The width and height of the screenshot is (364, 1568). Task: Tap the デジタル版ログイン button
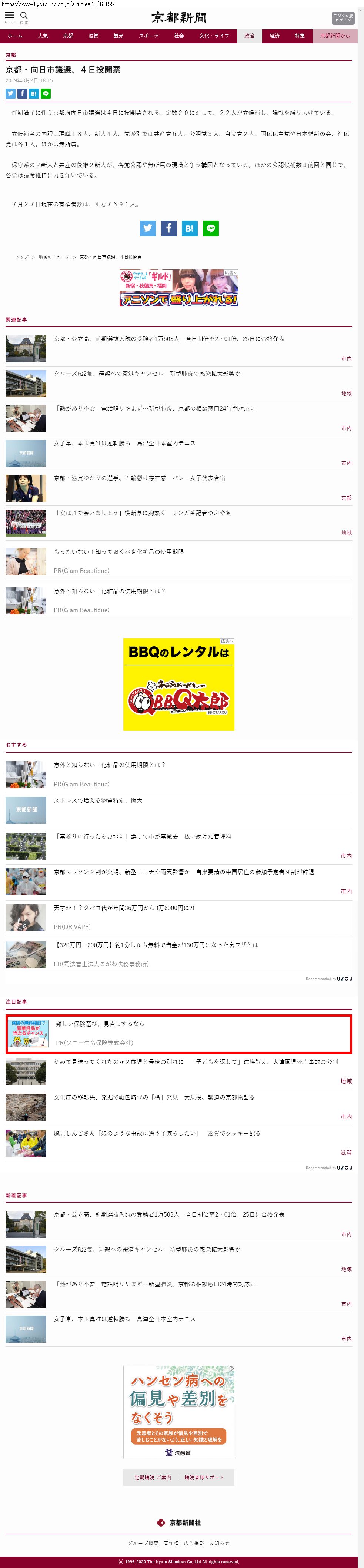[x=343, y=18]
